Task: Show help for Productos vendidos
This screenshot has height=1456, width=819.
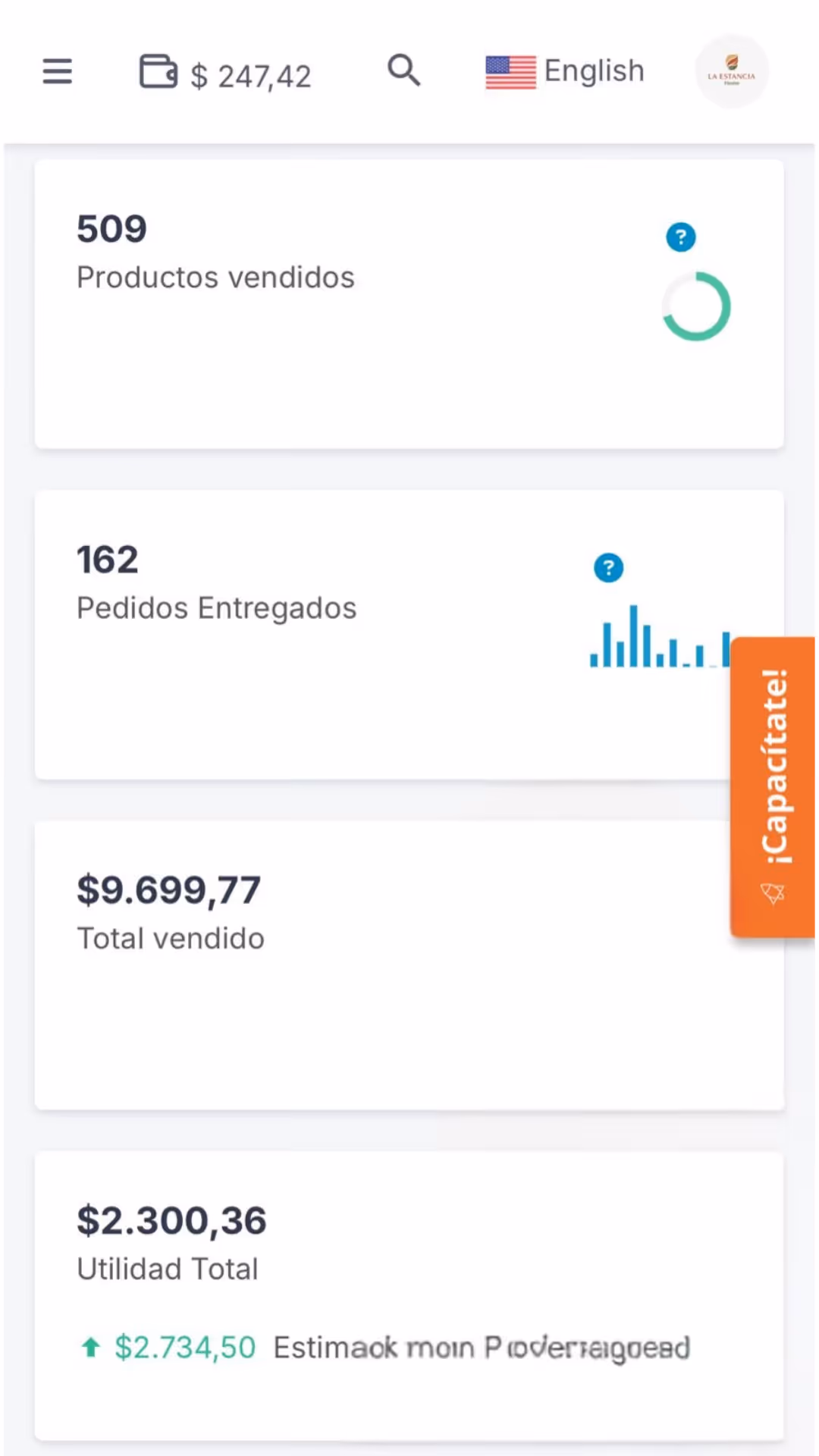Action: point(680,237)
